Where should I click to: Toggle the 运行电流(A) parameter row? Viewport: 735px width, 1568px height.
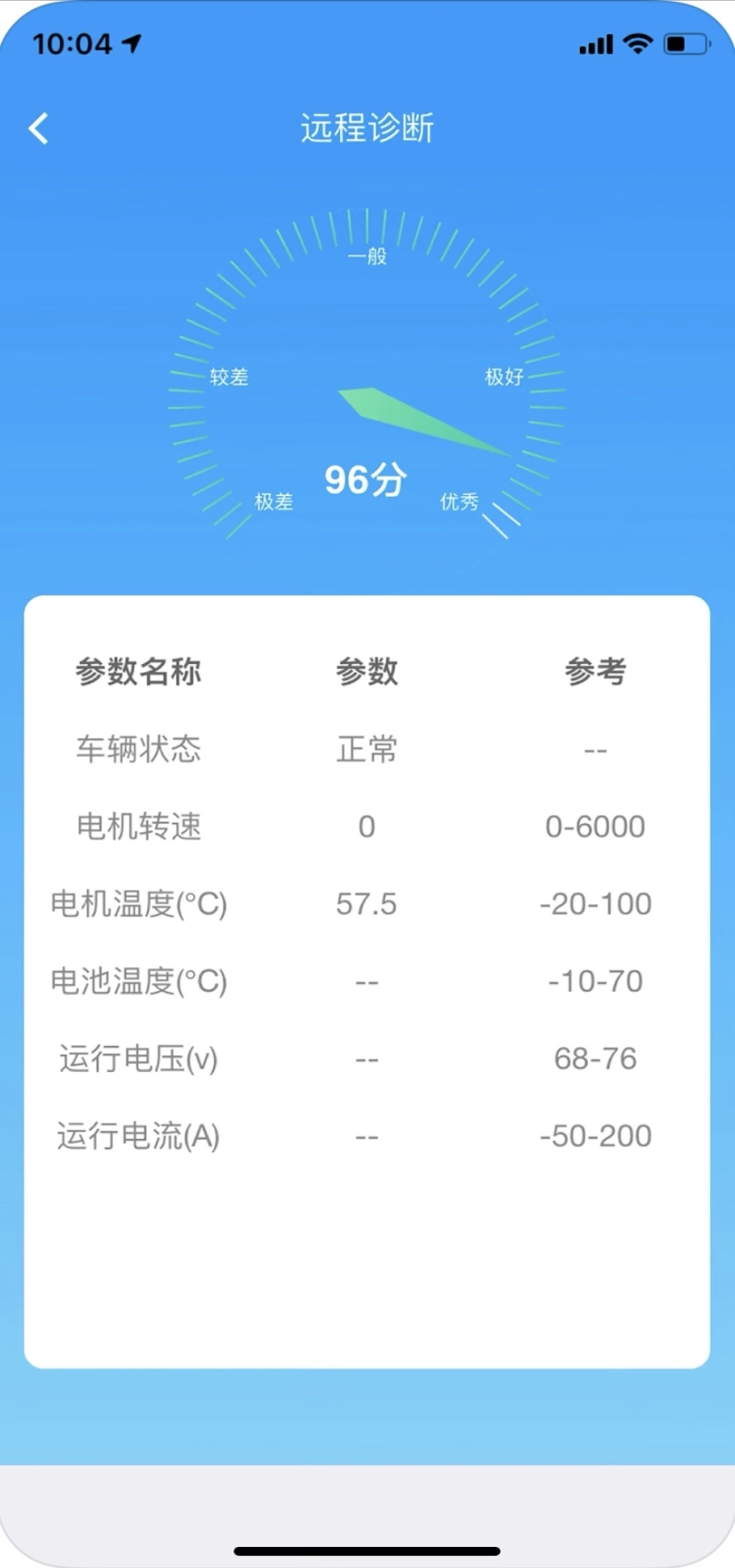367,1136
